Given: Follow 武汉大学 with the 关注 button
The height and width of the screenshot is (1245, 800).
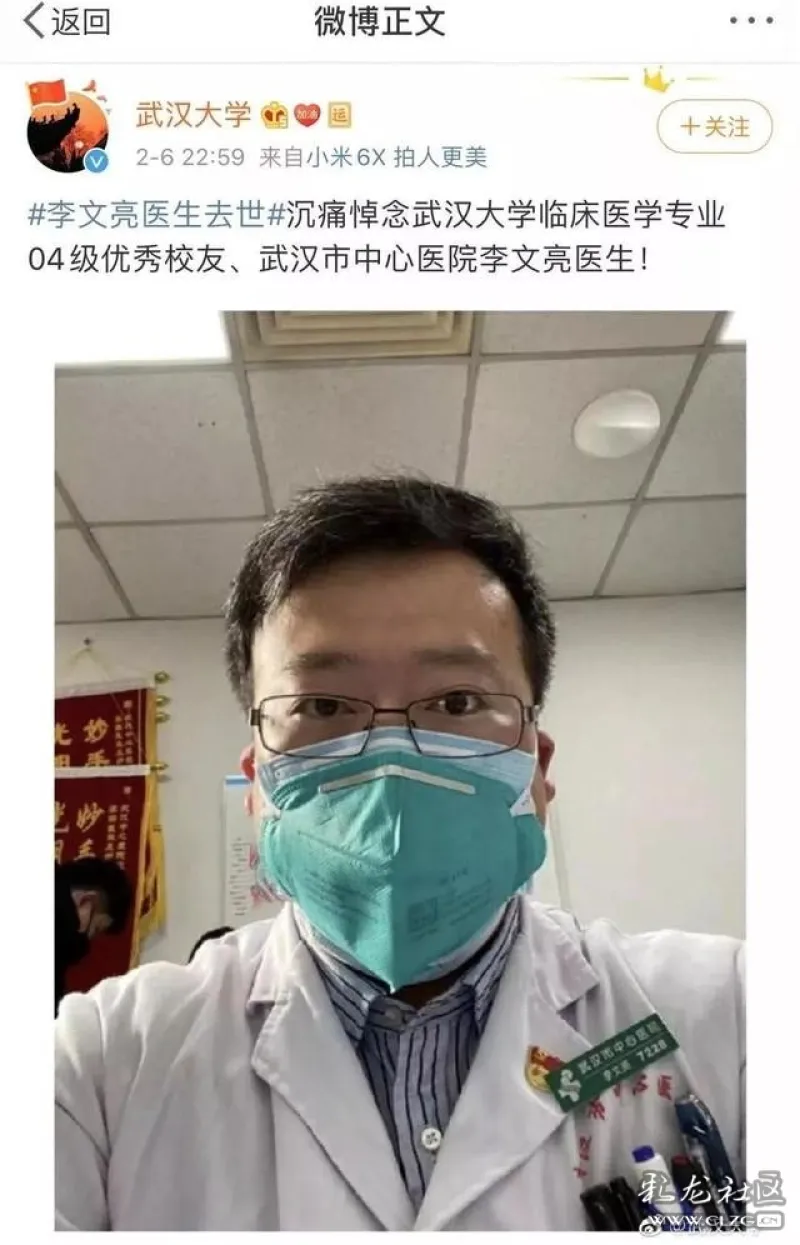Looking at the screenshot, I should tap(714, 127).
